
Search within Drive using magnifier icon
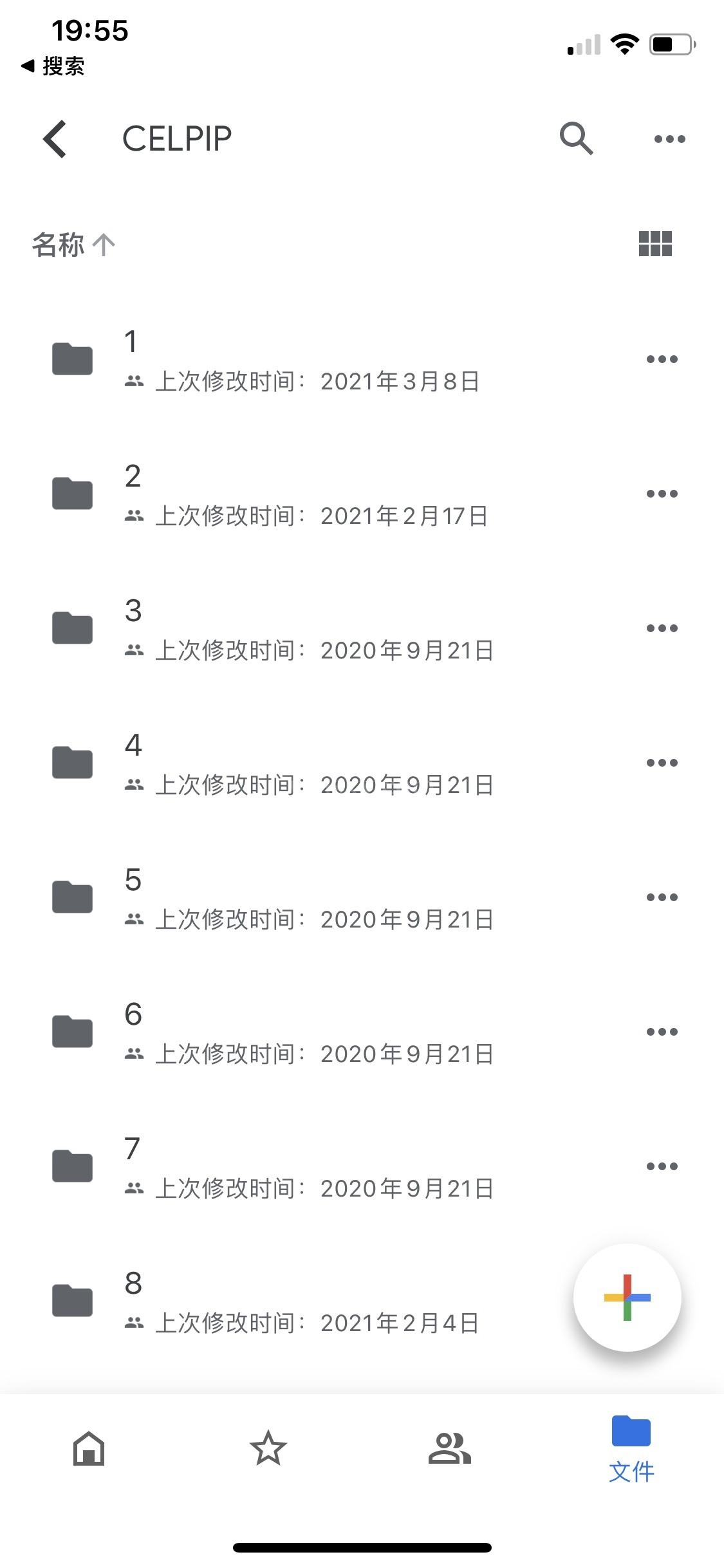point(576,138)
